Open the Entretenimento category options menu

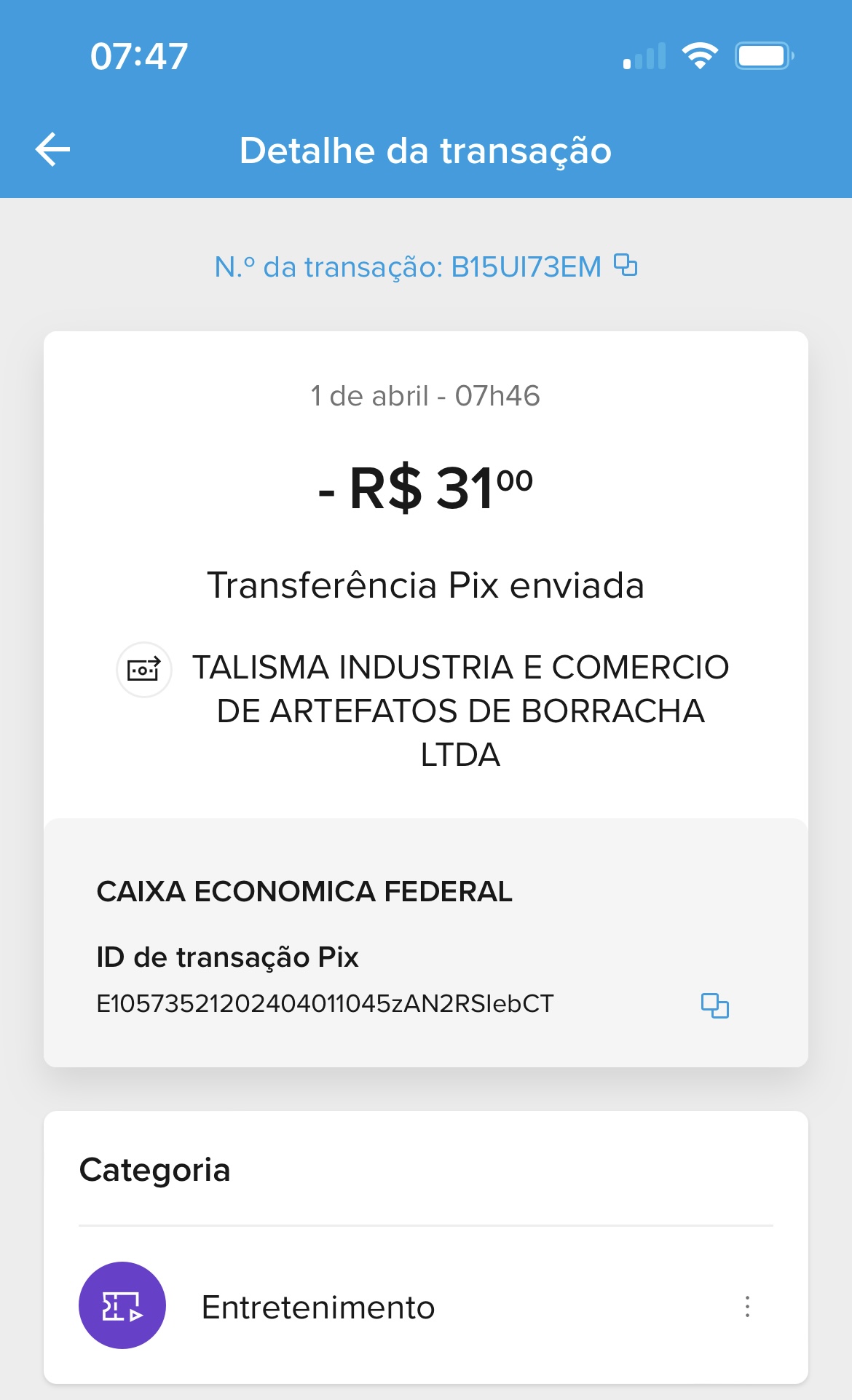[x=747, y=1307]
